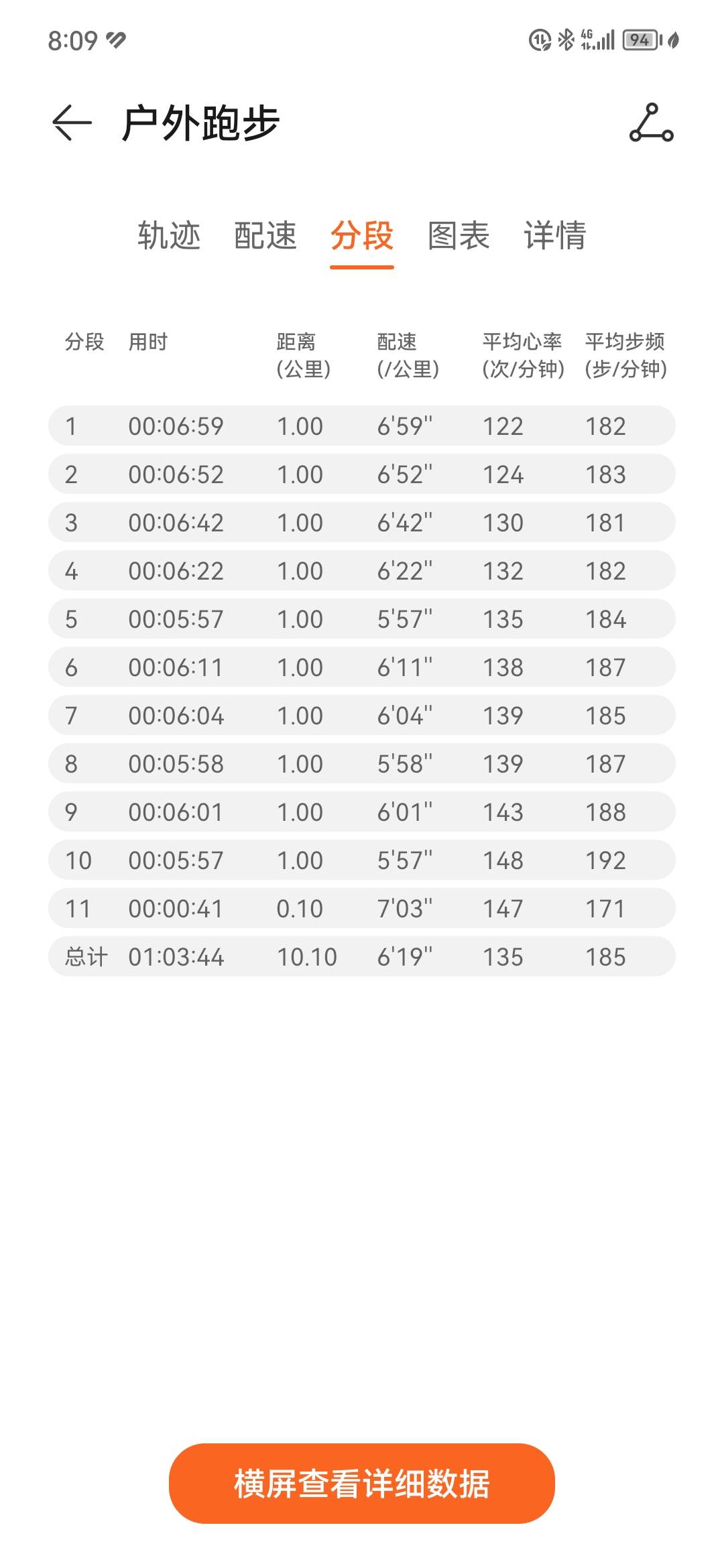Go back from the 户外跑步 screen
724x1568 pixels.
coord(72,123)
